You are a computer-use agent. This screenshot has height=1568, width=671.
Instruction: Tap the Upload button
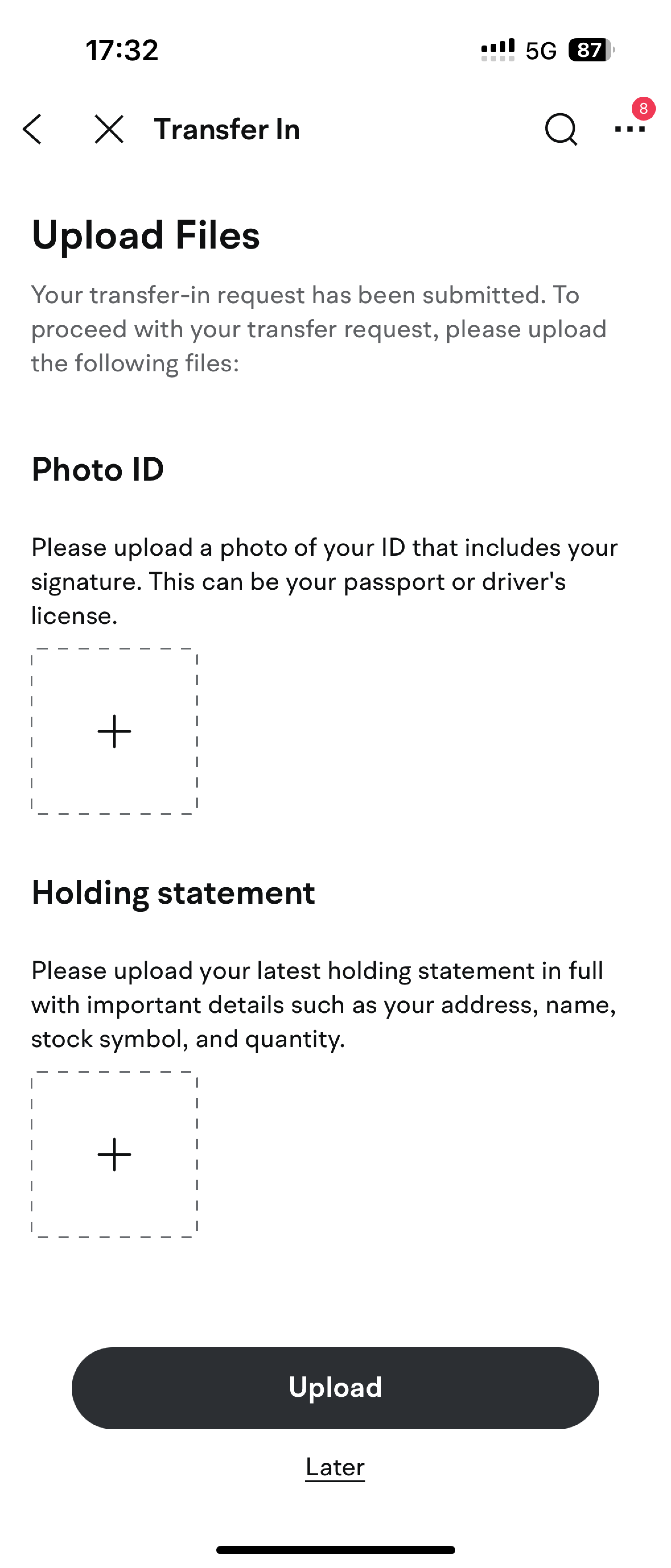[335, 1388]
